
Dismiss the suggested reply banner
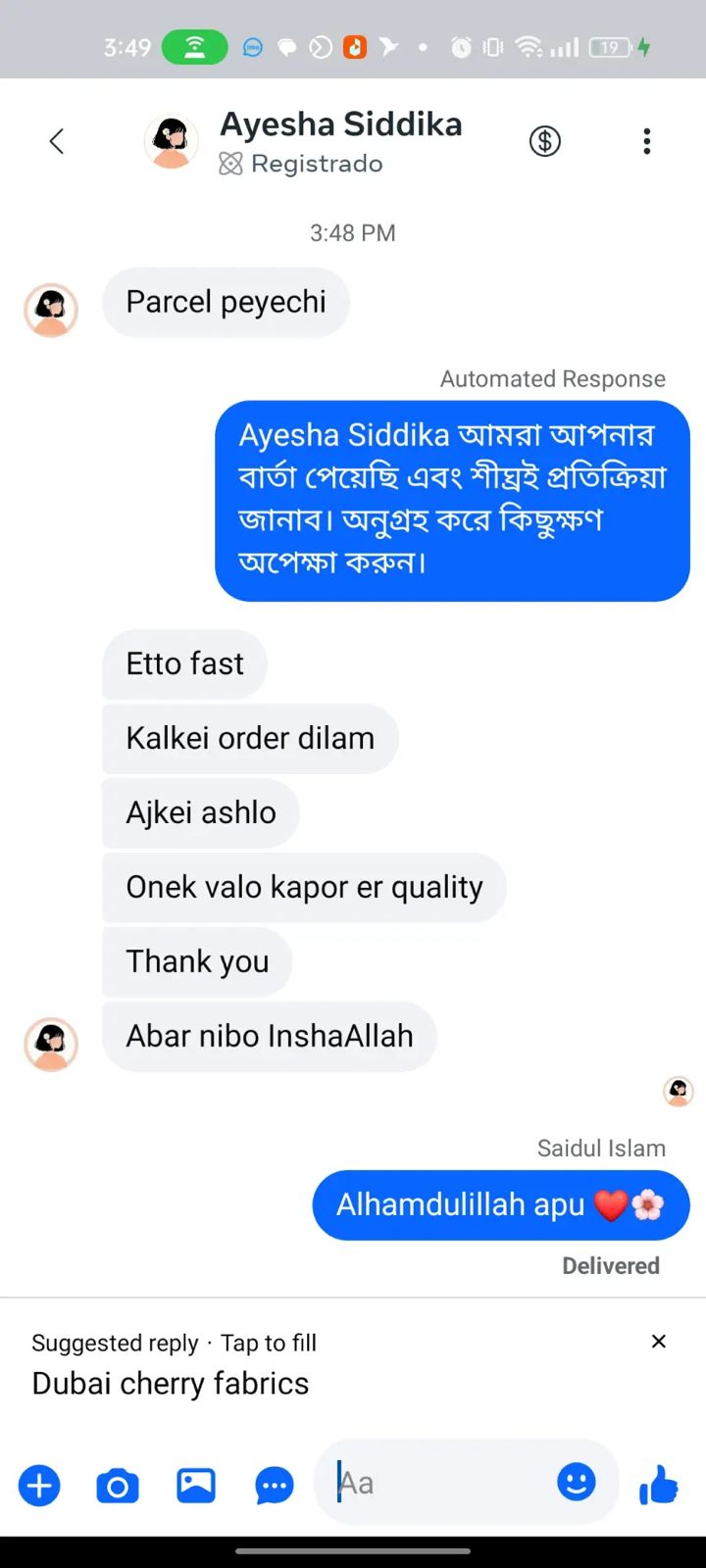[x=659, y=1342]
